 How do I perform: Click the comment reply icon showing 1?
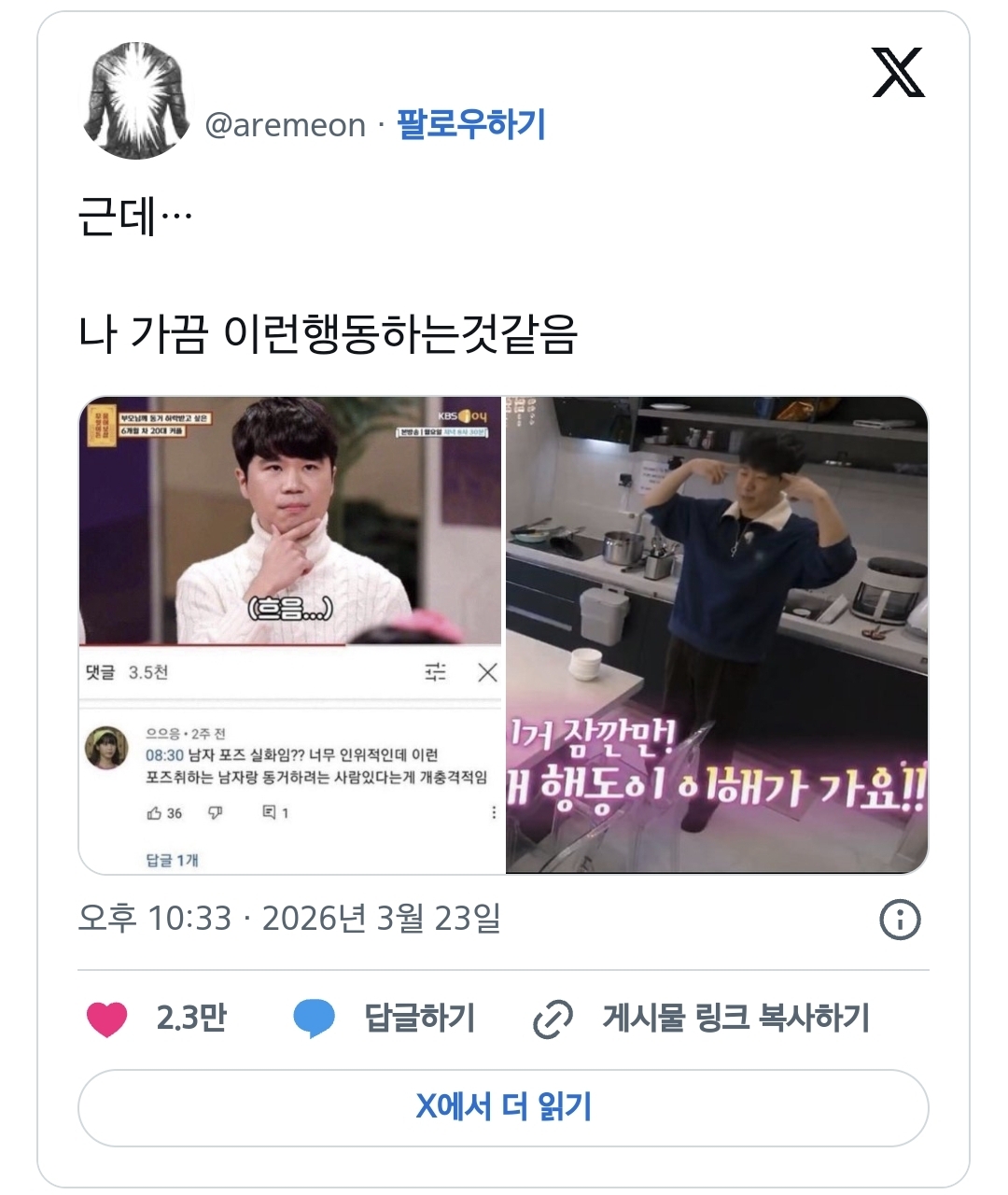tap(272, 813)
